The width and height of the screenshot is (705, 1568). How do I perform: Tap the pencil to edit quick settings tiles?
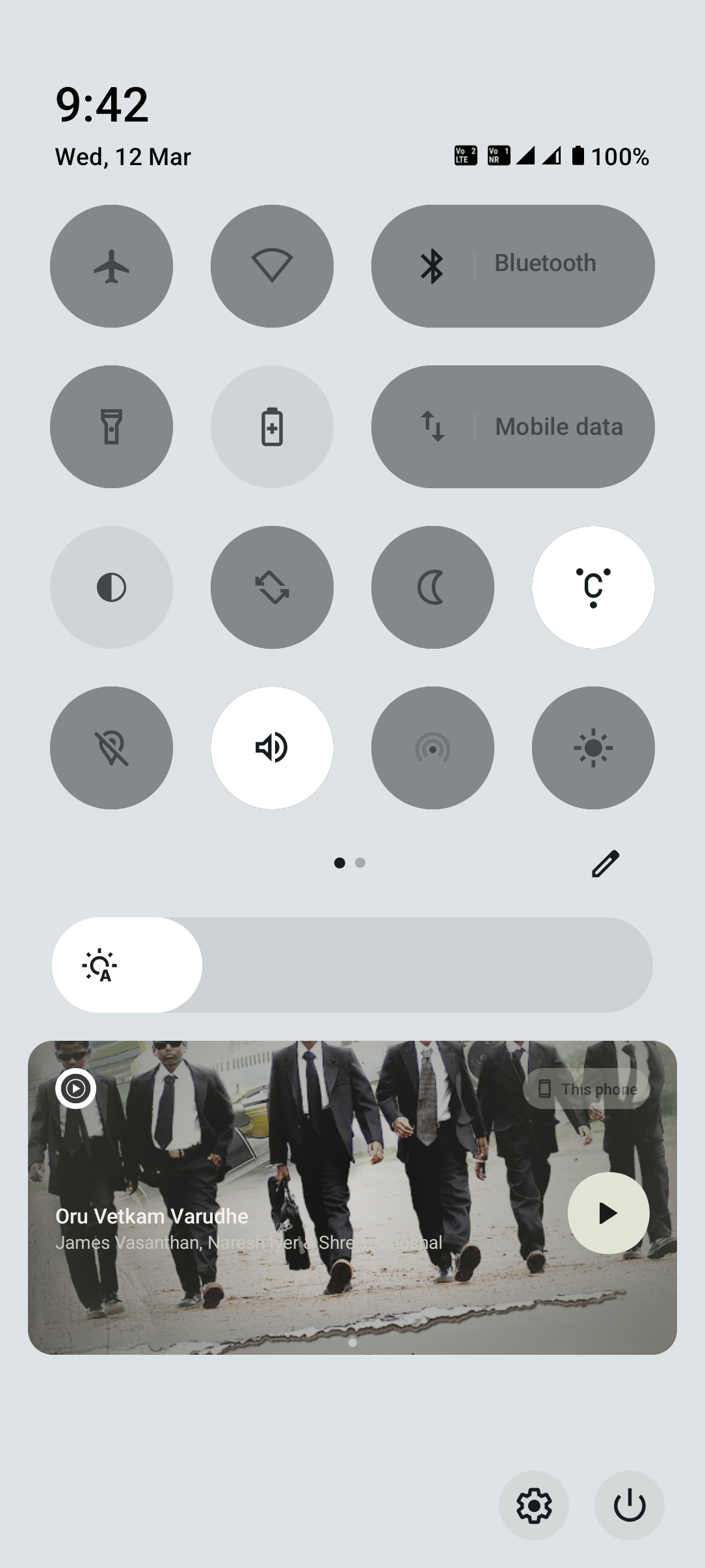[604, 863]
